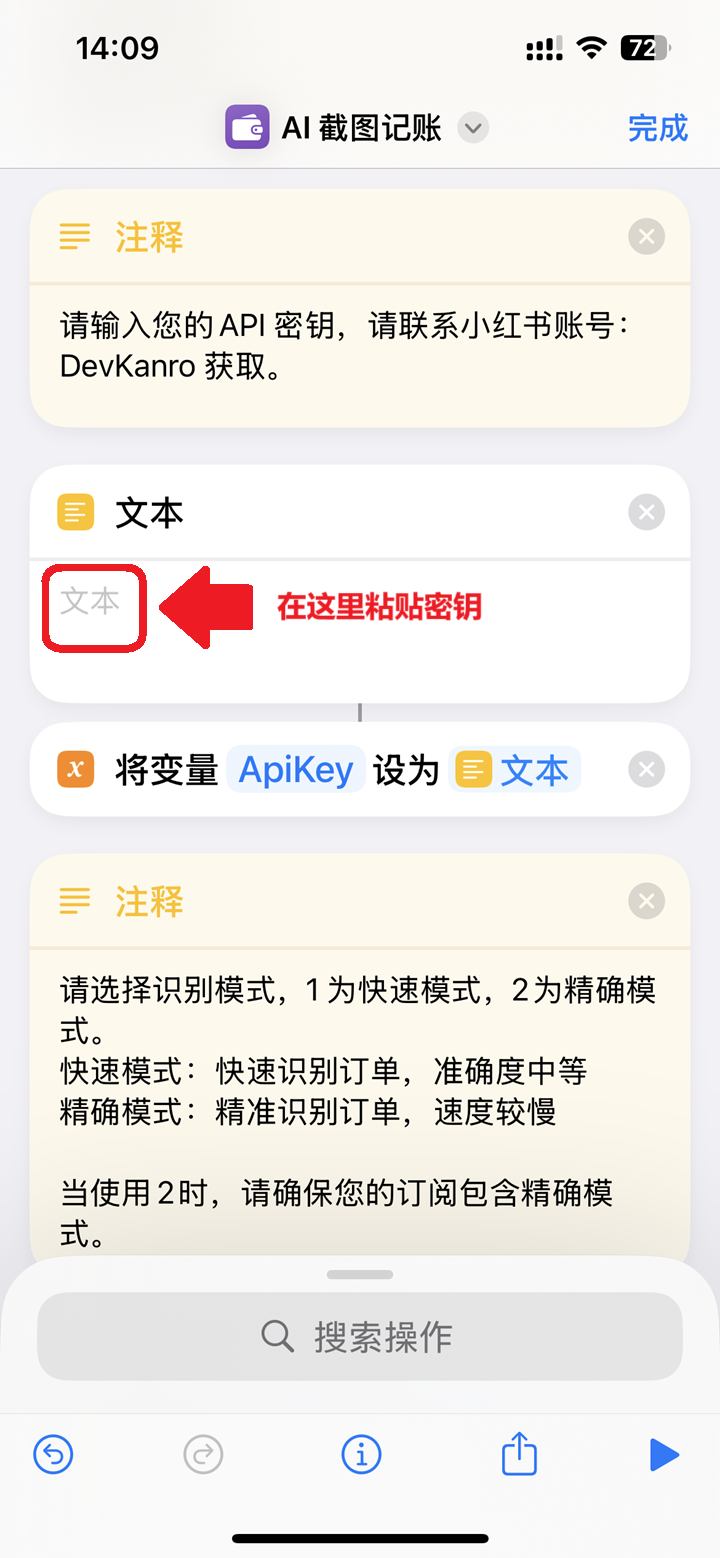The image size is (720, 1558).
Task: Remove the 将变量 ApiKey action
Action: point(646,770)
